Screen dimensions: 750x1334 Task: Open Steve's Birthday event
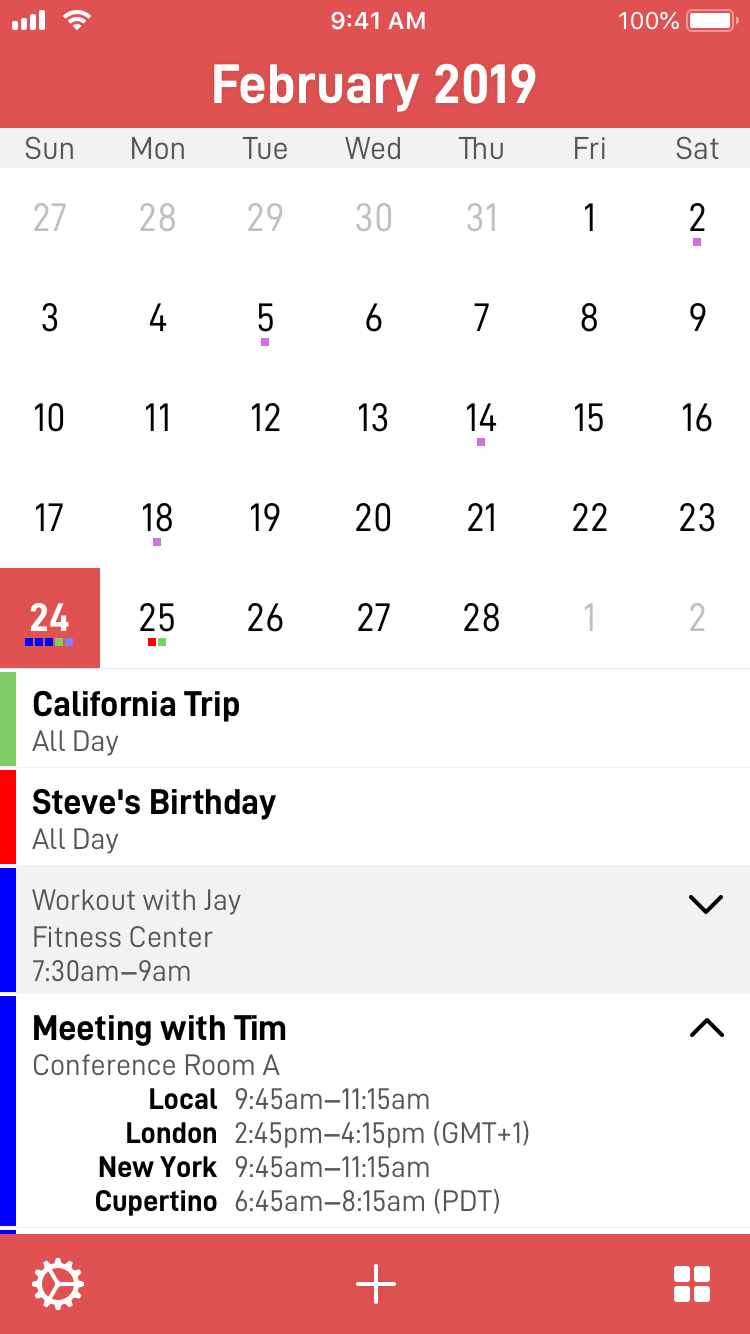[x=375, y=817]
